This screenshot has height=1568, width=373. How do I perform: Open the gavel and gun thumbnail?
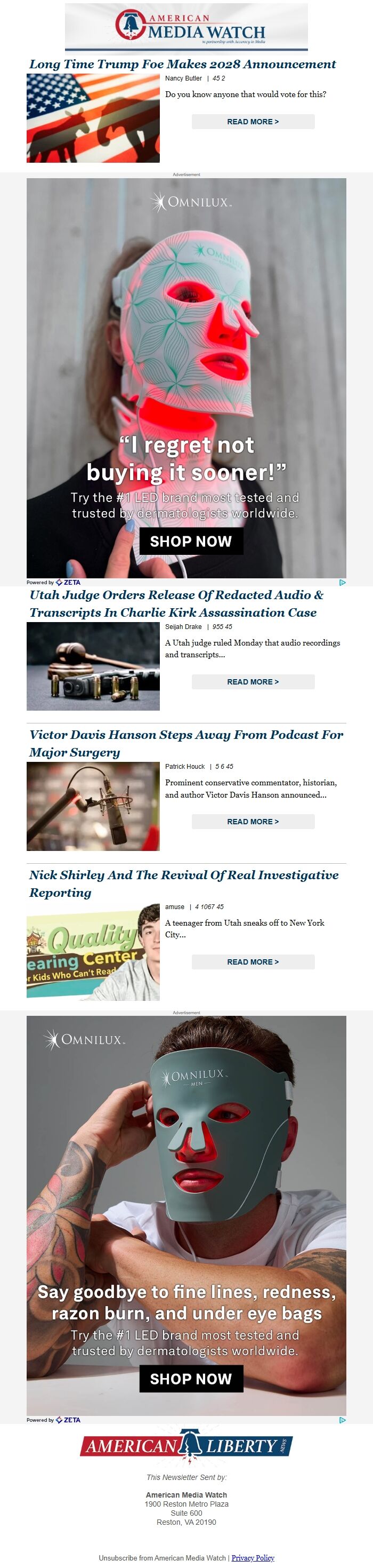click(93, 666)
